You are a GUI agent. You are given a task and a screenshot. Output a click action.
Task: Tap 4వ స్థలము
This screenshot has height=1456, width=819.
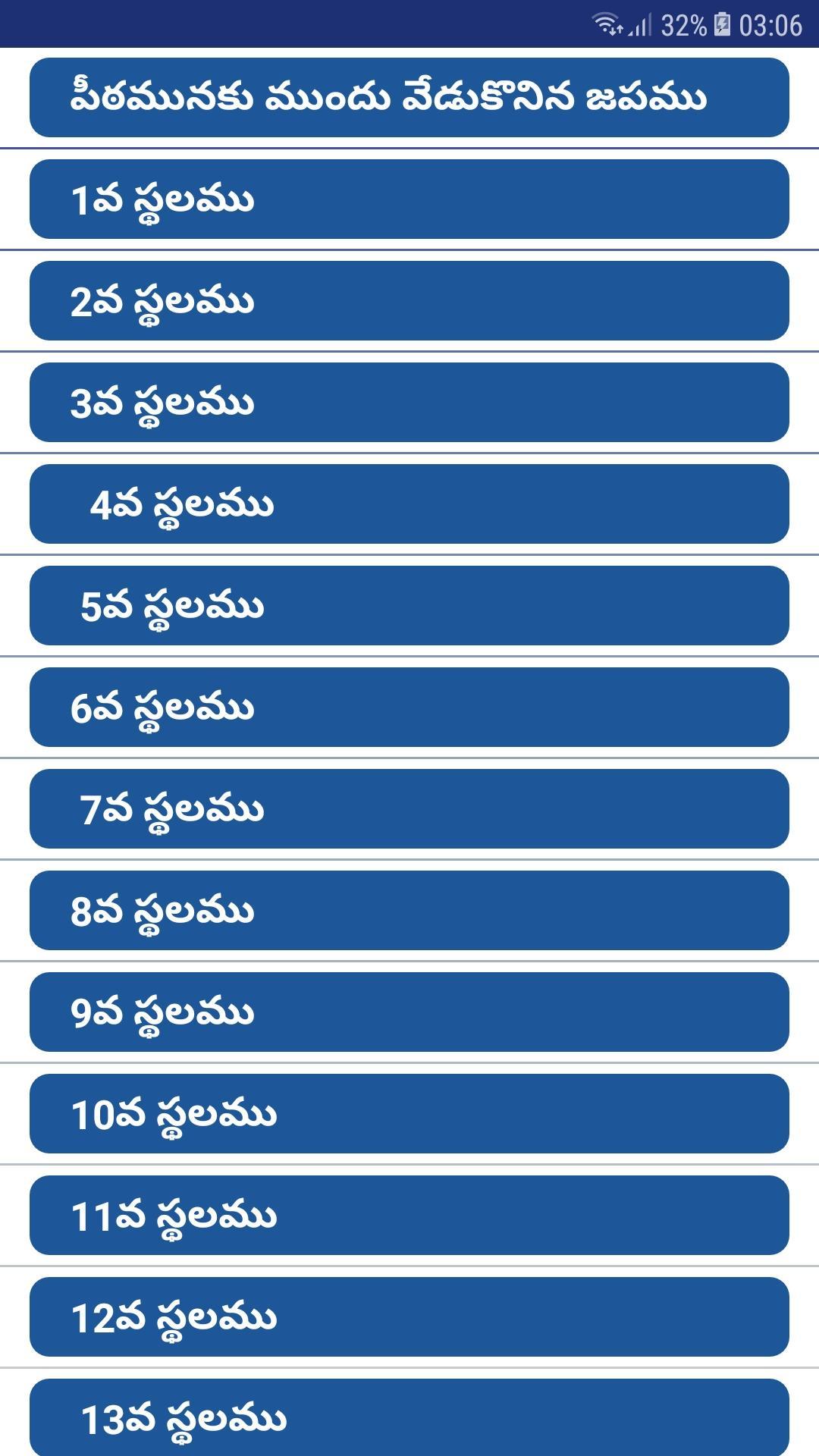click(409, 504)
